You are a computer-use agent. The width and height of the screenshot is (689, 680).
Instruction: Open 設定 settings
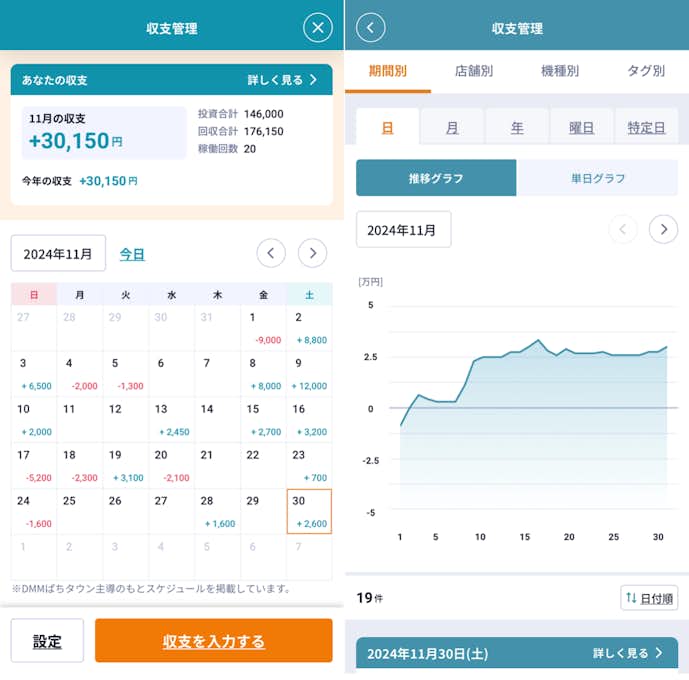[x=47, y=641]
